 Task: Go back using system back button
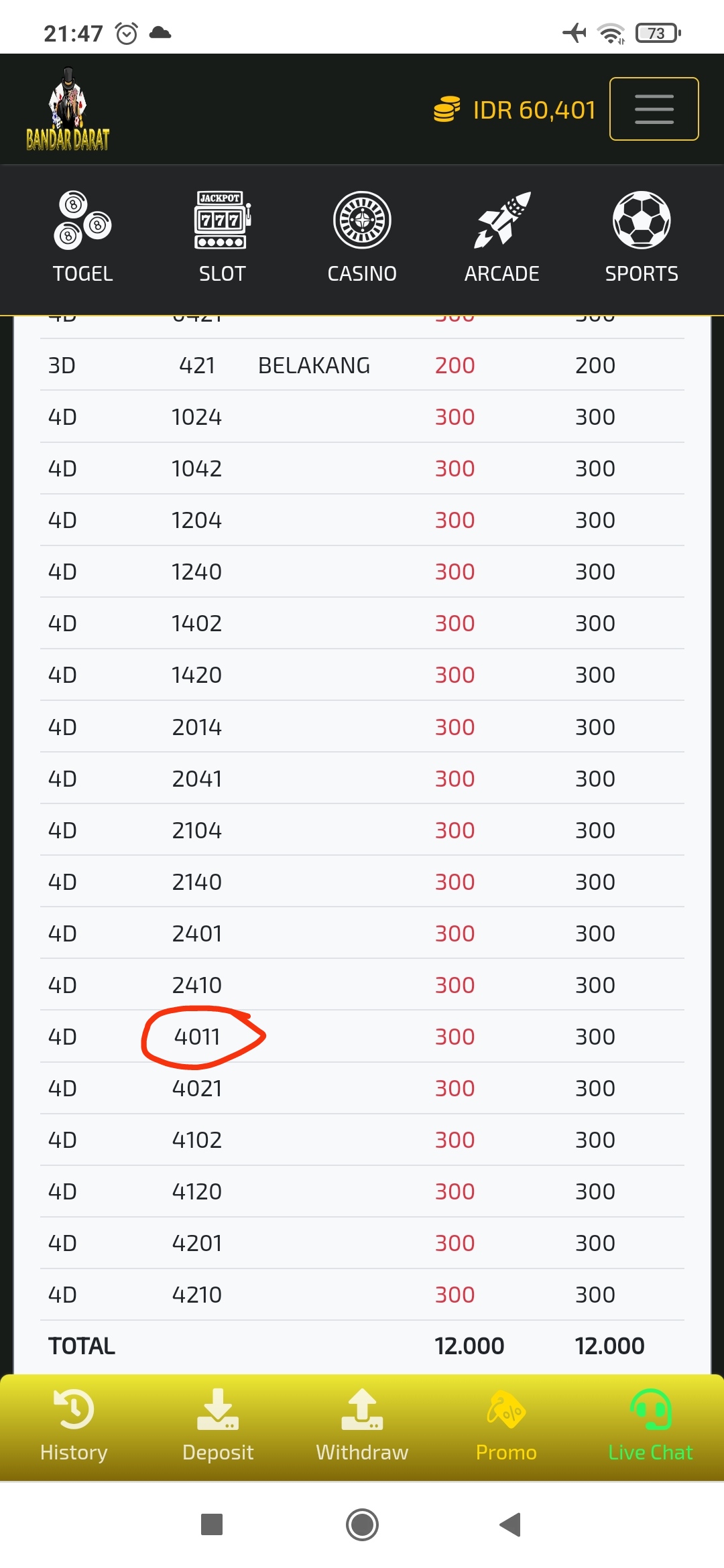(511, 1524)
